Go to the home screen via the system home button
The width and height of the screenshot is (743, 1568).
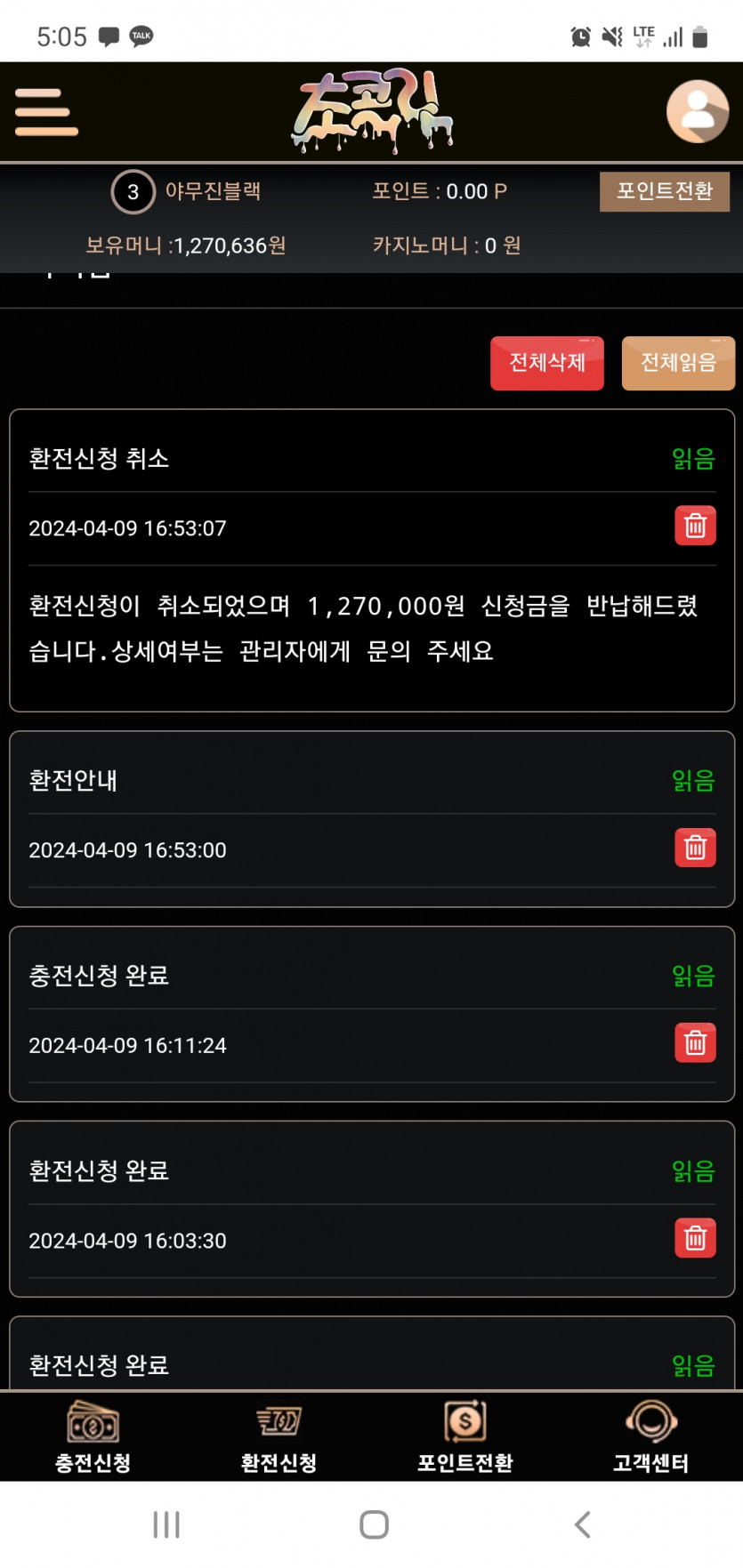point(374,1524)
